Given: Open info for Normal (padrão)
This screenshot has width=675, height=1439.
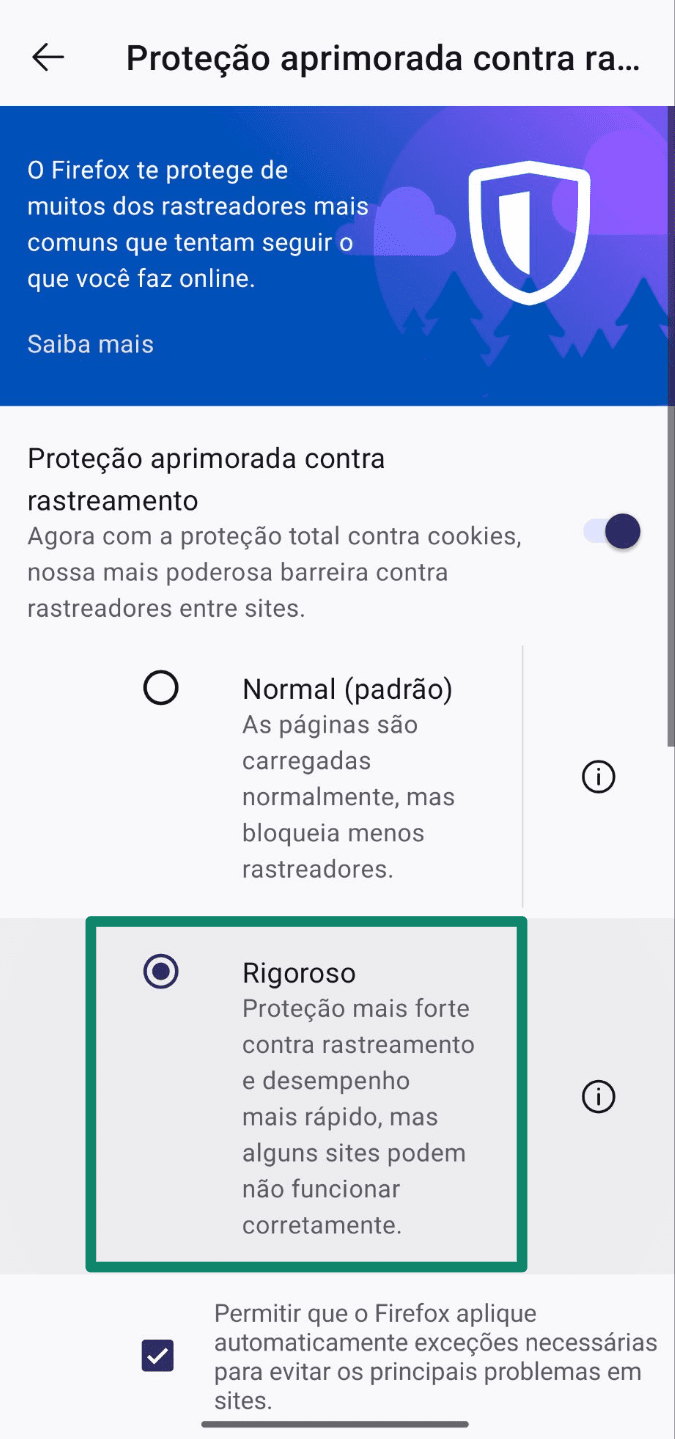Looking at the screenshot, I should [x=598, y=777].
